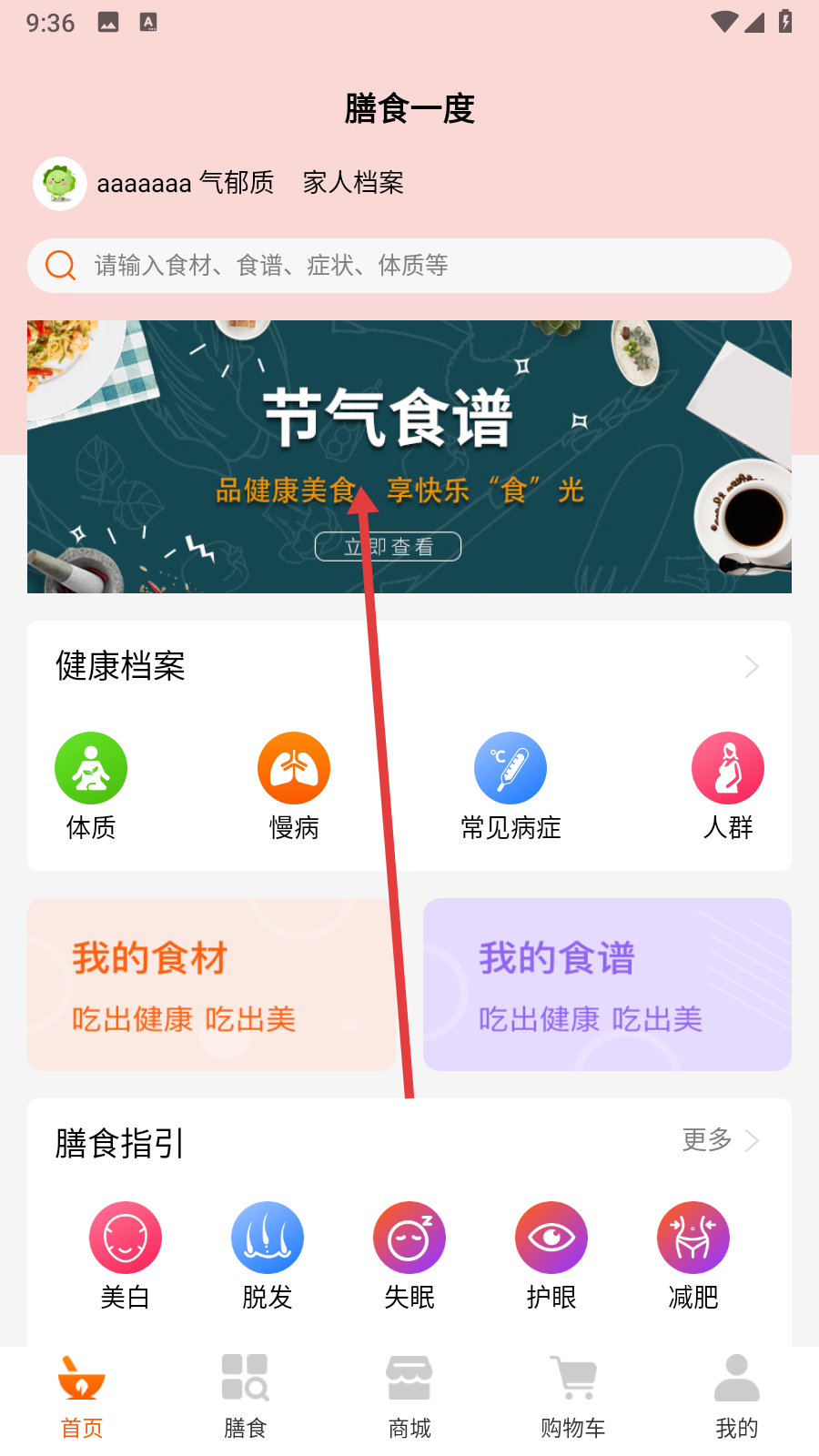Choose the 人群 category

[x=727, y=786]
